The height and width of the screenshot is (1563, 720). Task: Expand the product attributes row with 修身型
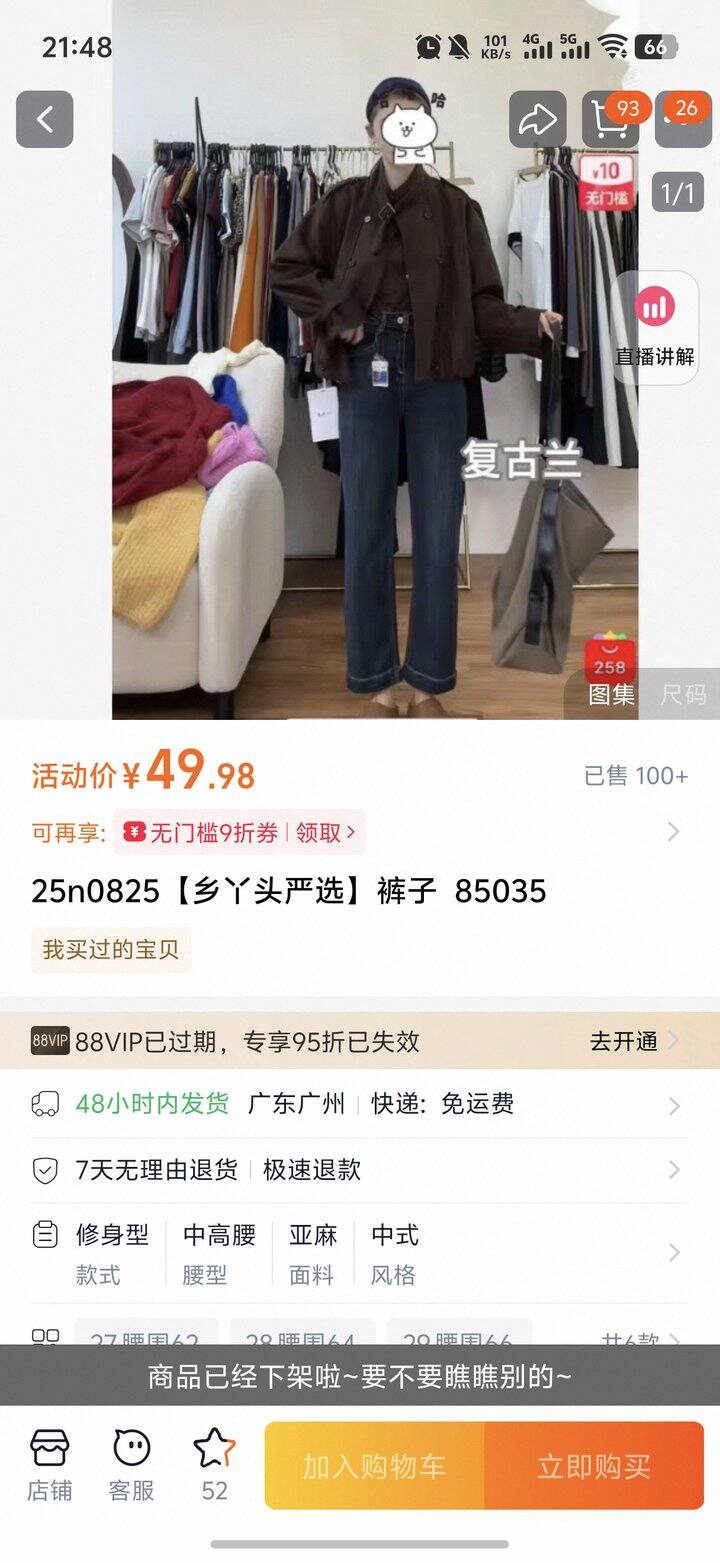coord(358,1253)
